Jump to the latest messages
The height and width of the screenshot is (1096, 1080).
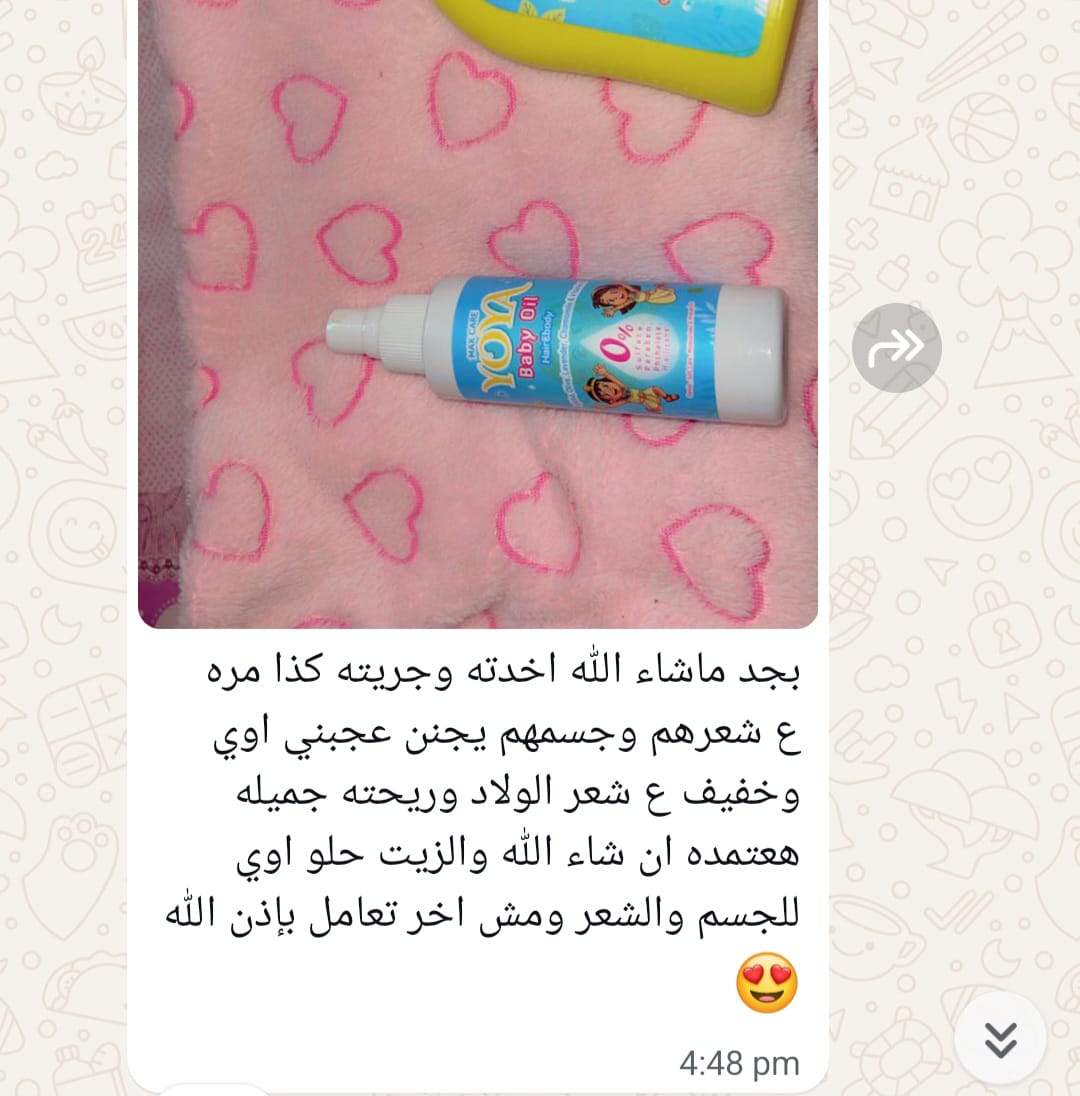1000,1039
